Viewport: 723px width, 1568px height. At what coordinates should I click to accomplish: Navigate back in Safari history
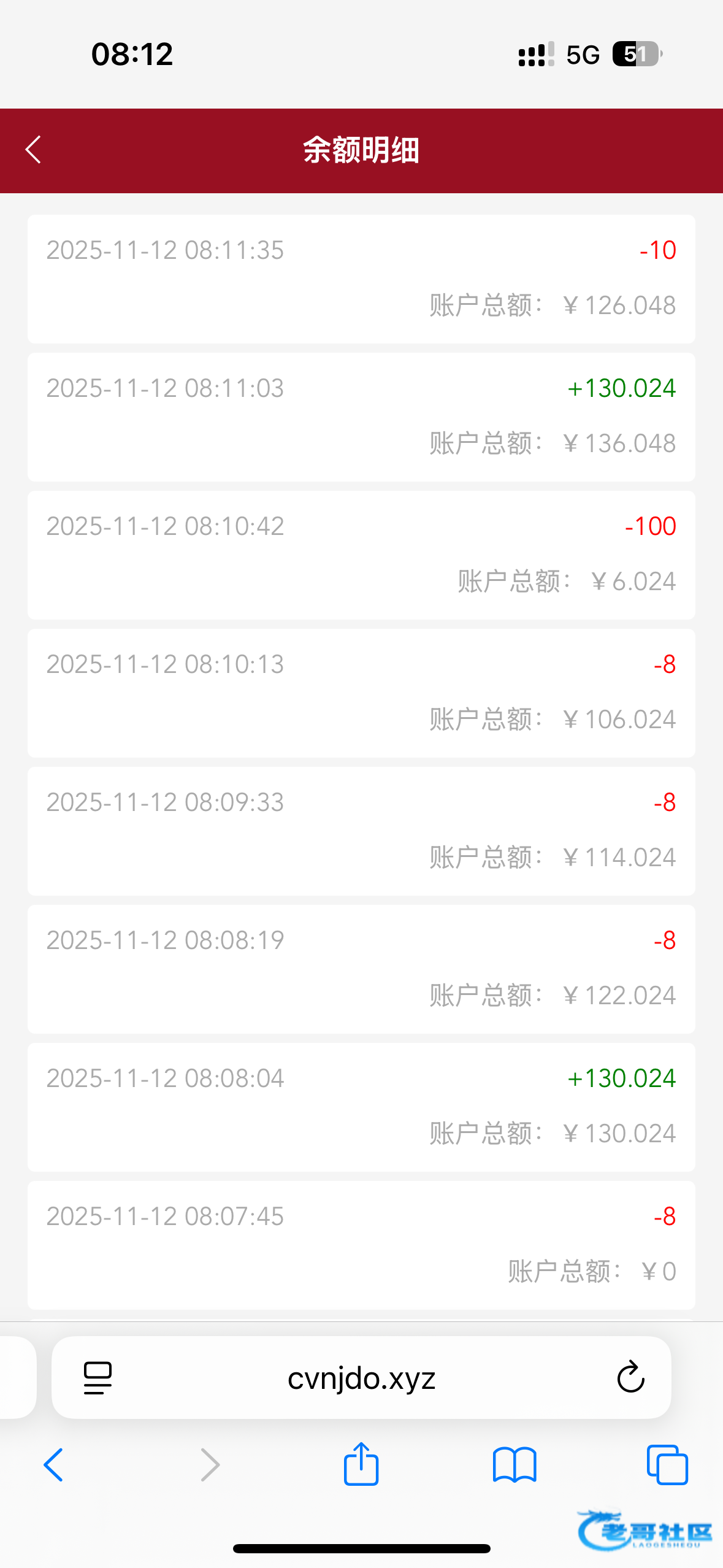tap(53, 1465)
